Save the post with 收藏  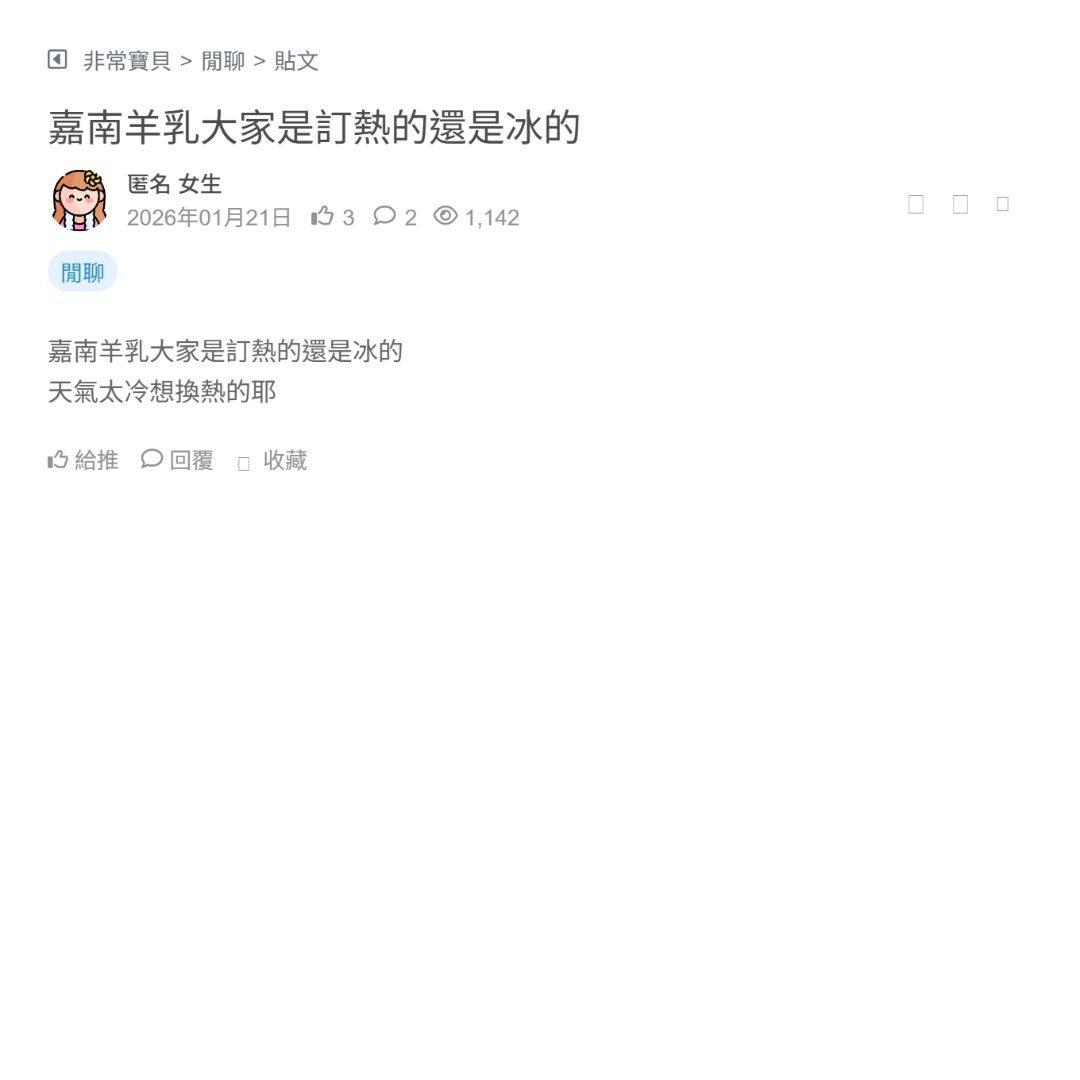273,461
